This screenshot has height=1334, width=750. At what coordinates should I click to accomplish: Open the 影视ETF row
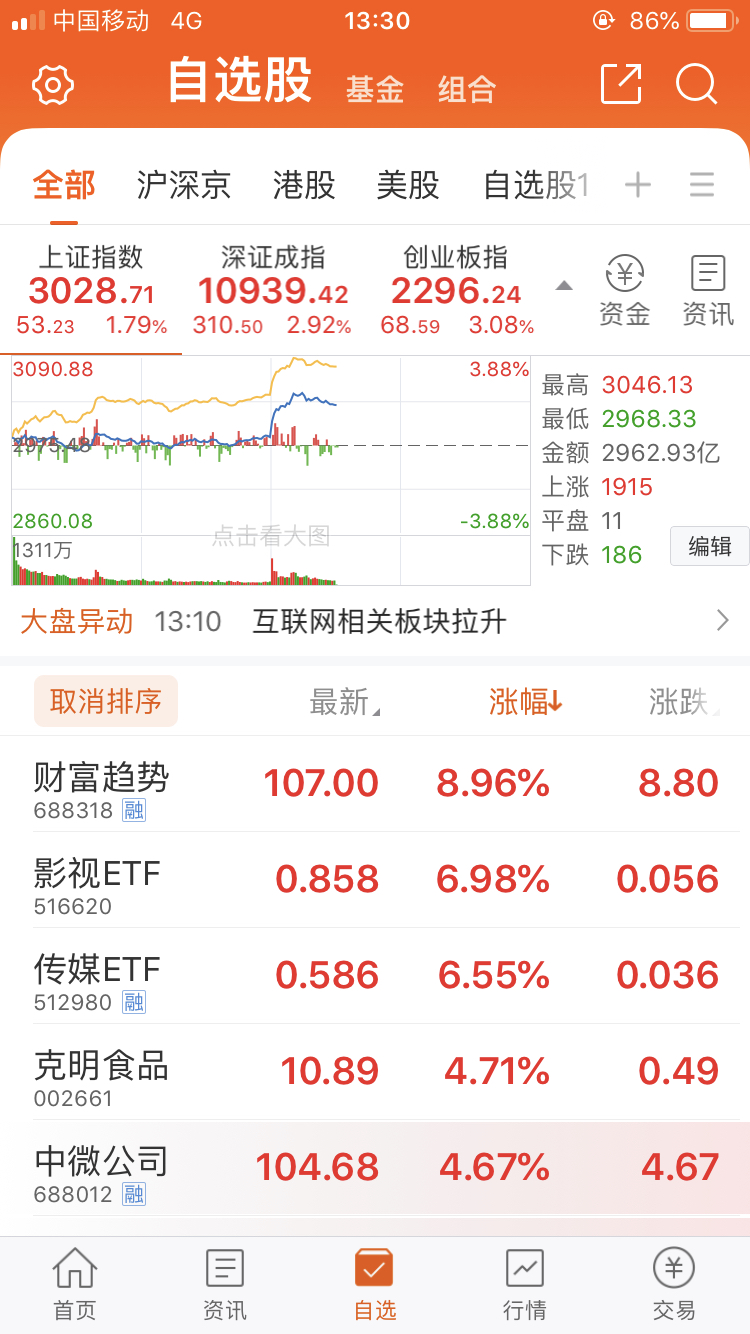[x=375, y=880]
